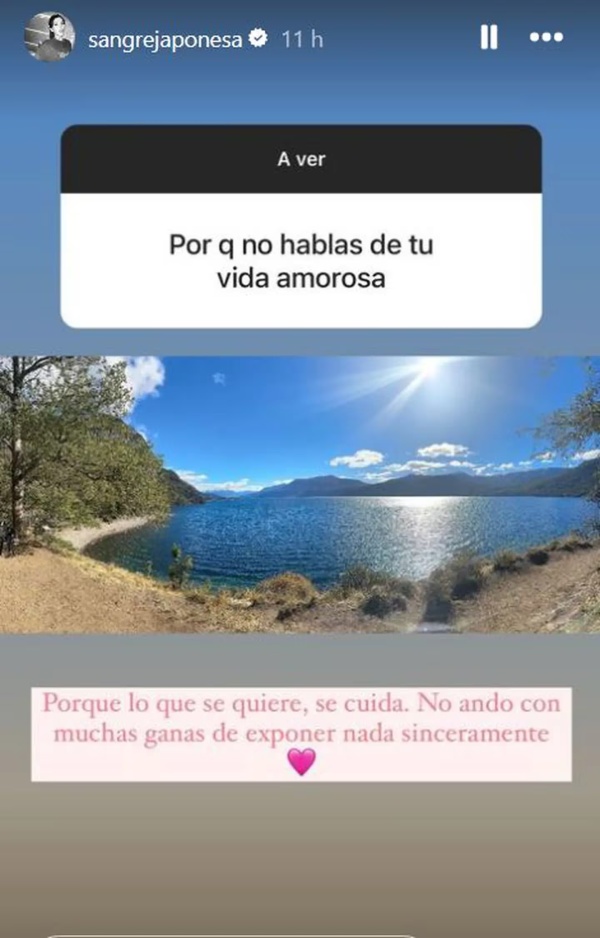Open sangrejaponesa's profile picture
This screenshot has width=600, height=938.
click(50, 38)
